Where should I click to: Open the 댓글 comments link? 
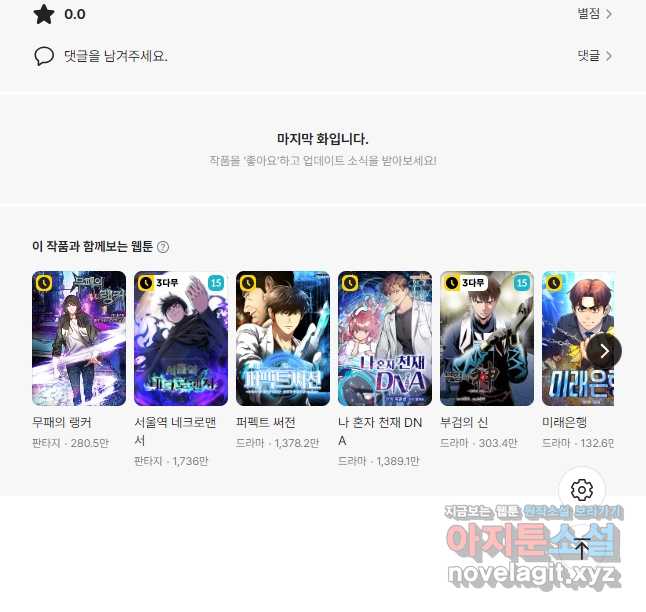point(594,56)
